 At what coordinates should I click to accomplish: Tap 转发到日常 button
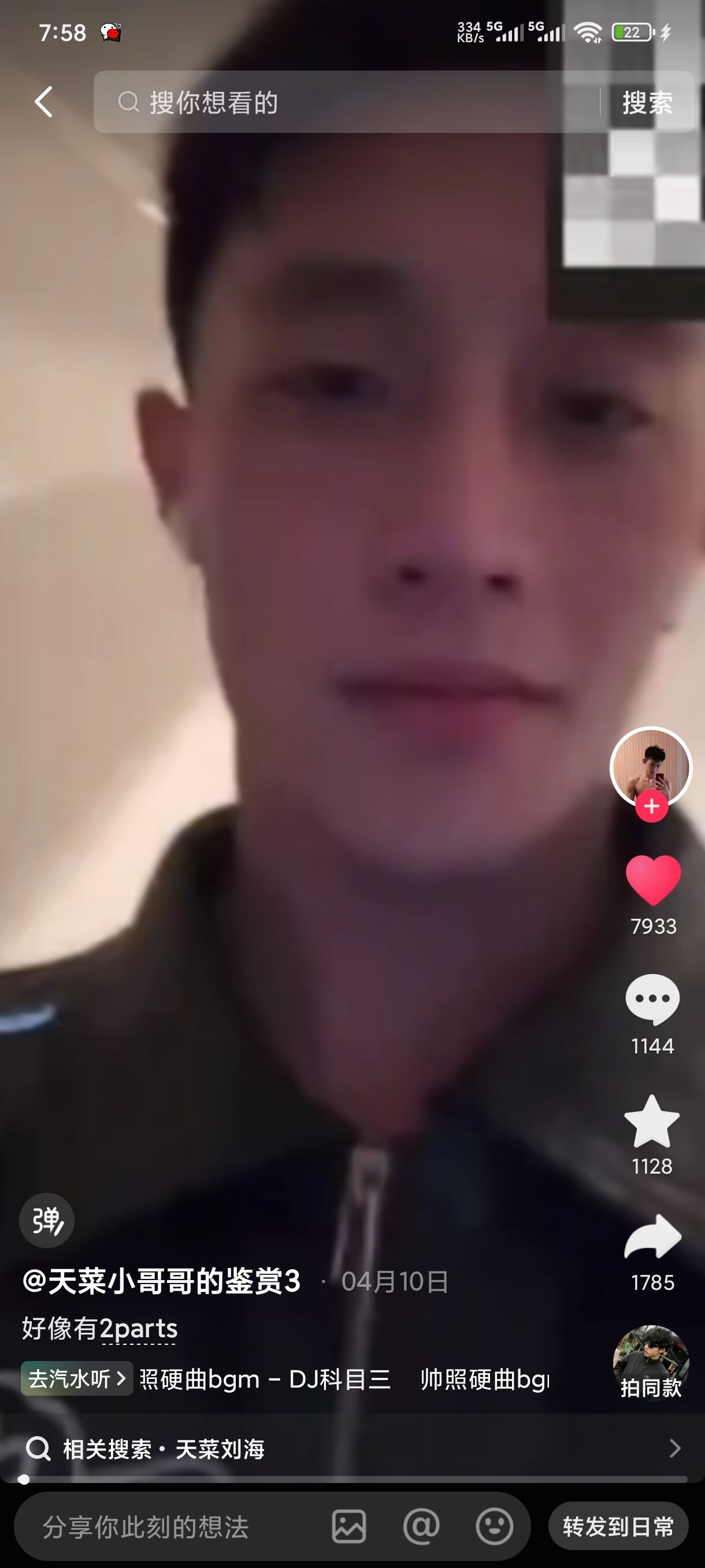pos(618,1526)
